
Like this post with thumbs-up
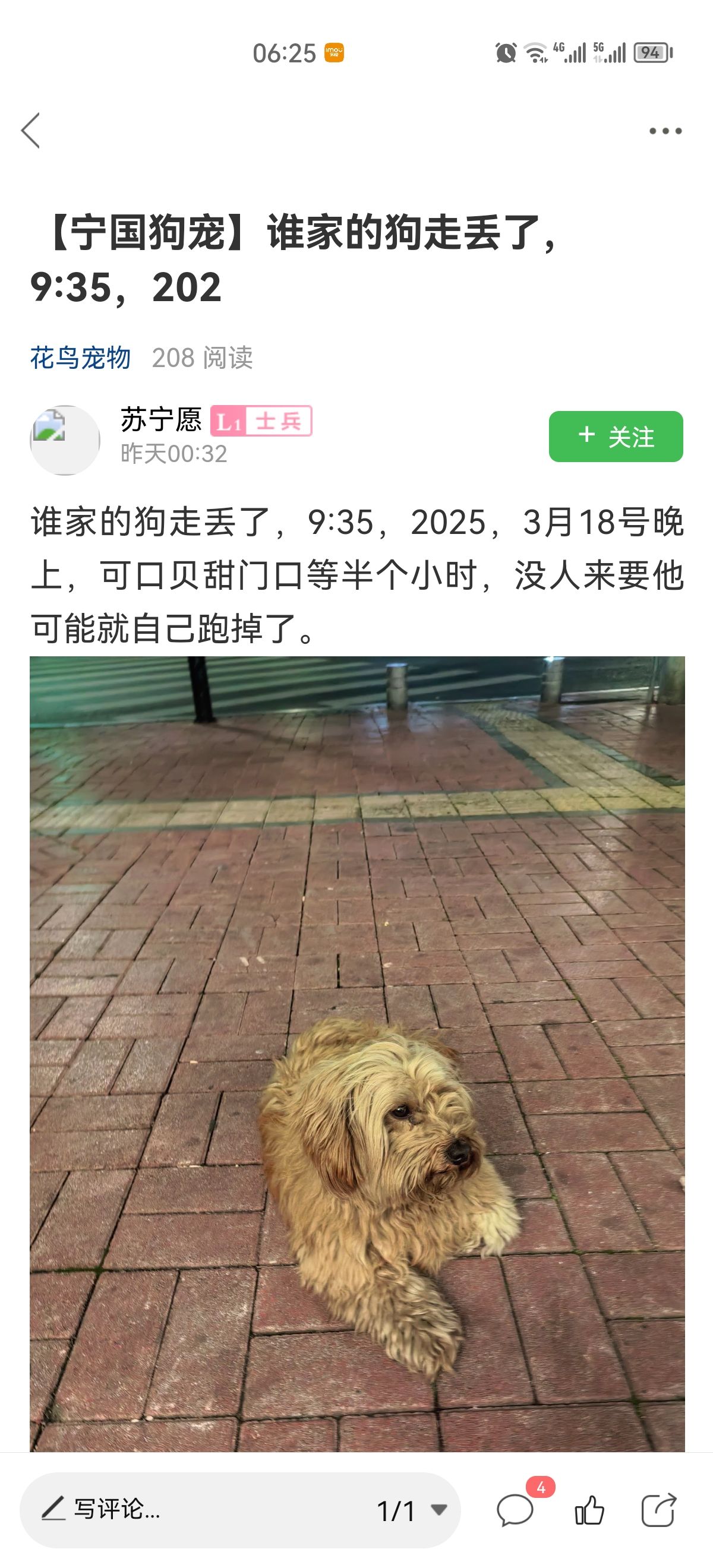tap(589, 1510)
